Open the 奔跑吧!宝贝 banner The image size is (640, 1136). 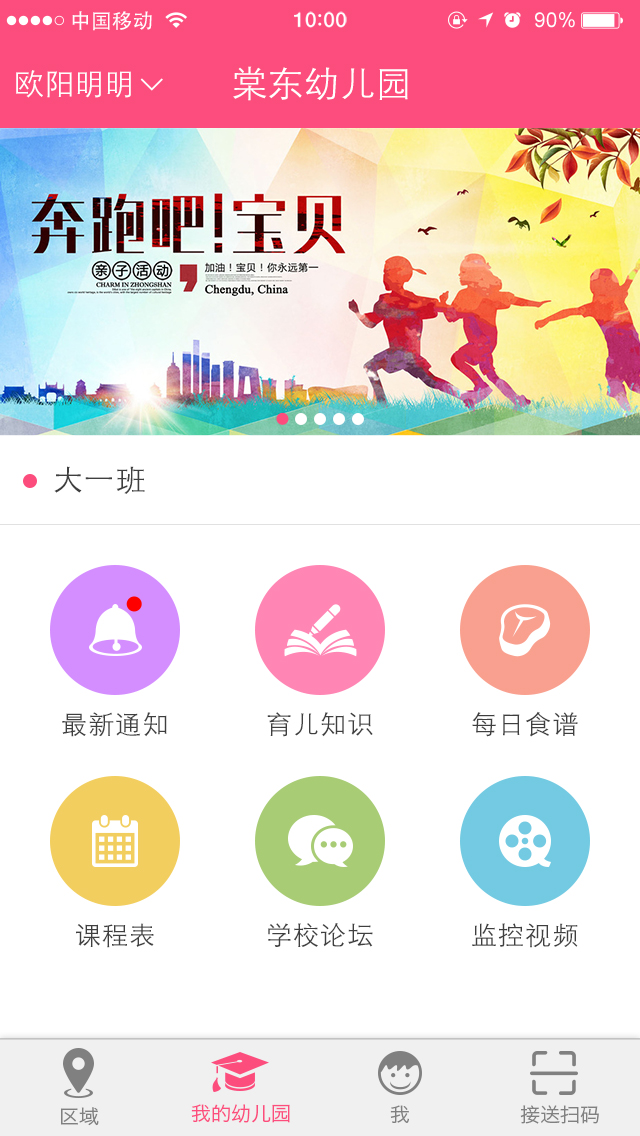[x=320, y=280]
